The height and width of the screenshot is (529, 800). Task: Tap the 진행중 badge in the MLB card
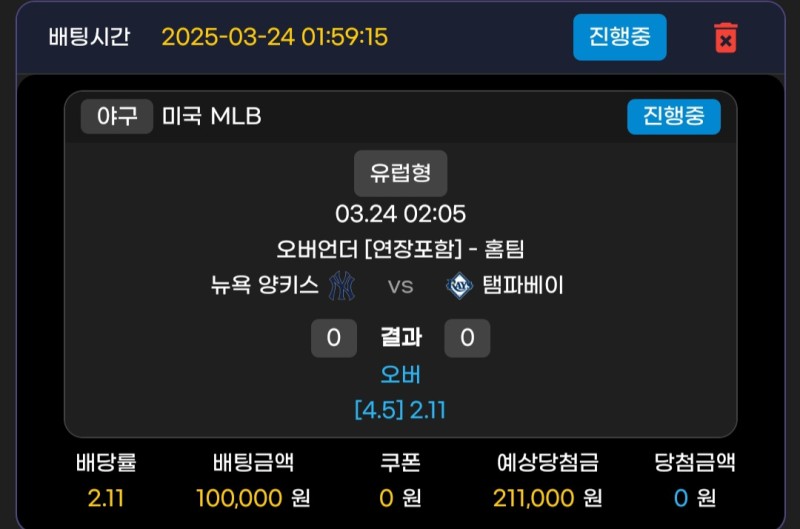[x=673, y=116]
